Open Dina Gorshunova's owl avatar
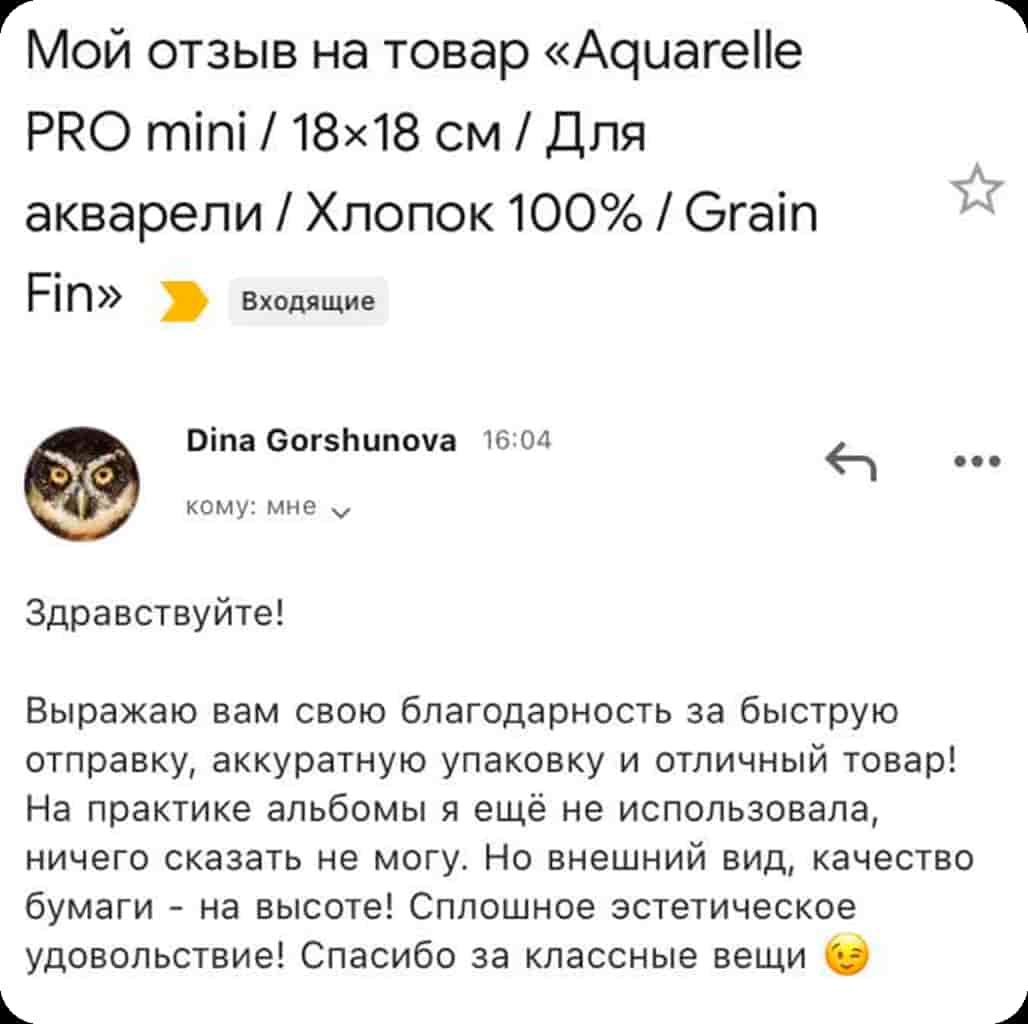1028x1024 pixels. point(82,484)
